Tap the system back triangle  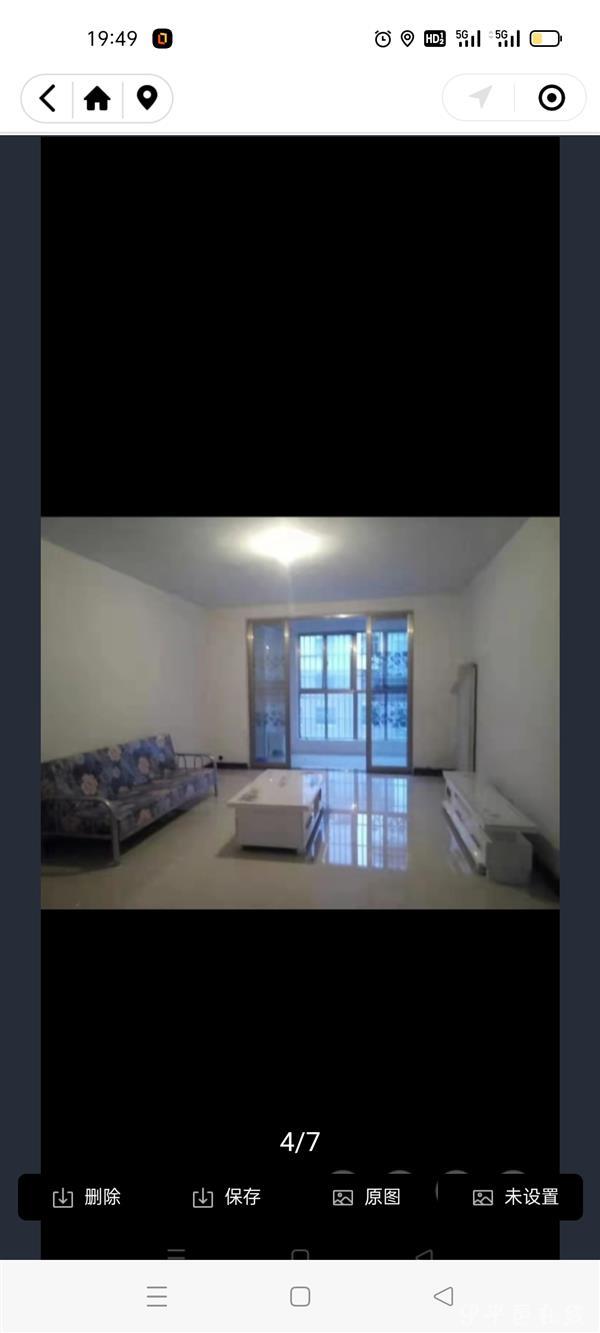tap(443, 1296)
